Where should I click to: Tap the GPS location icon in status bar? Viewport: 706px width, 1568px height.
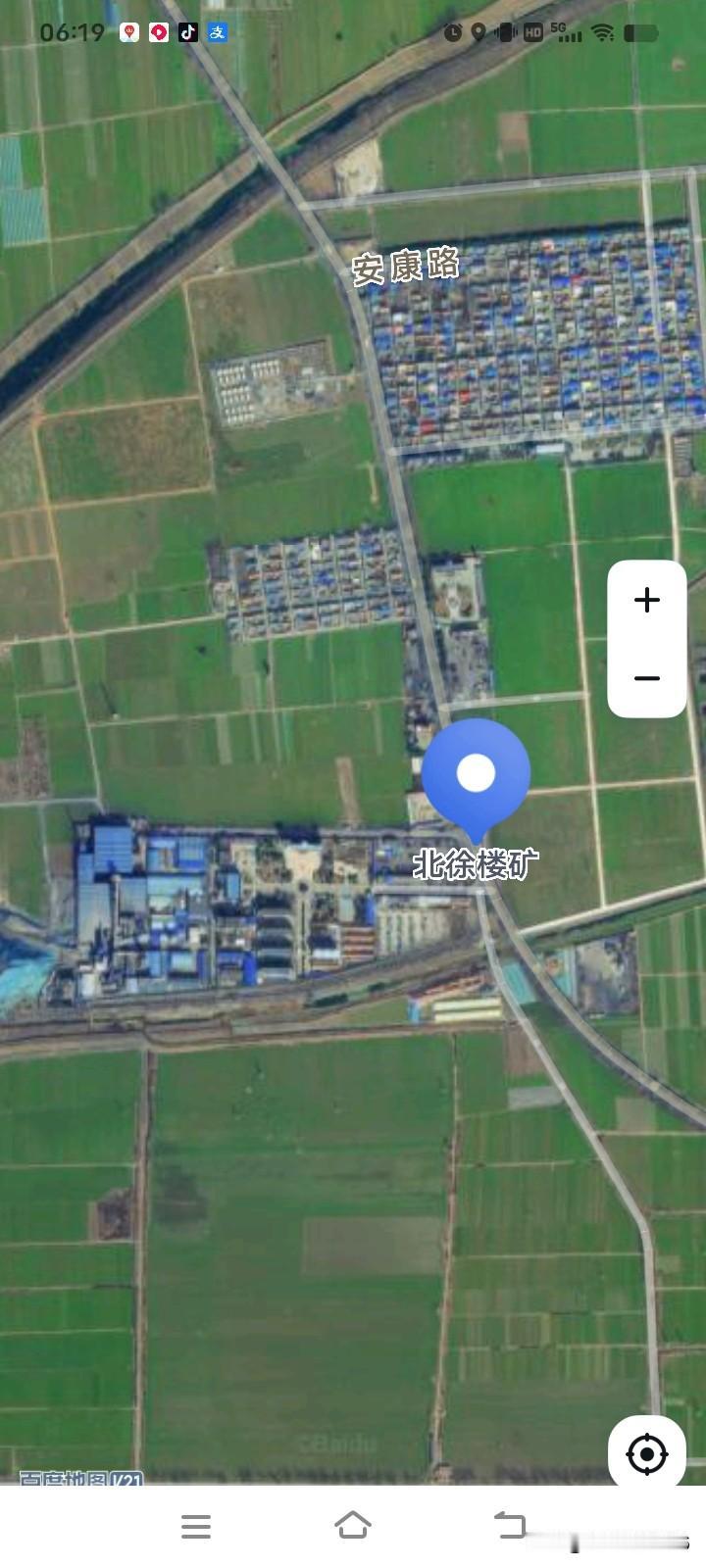[478, 32]
